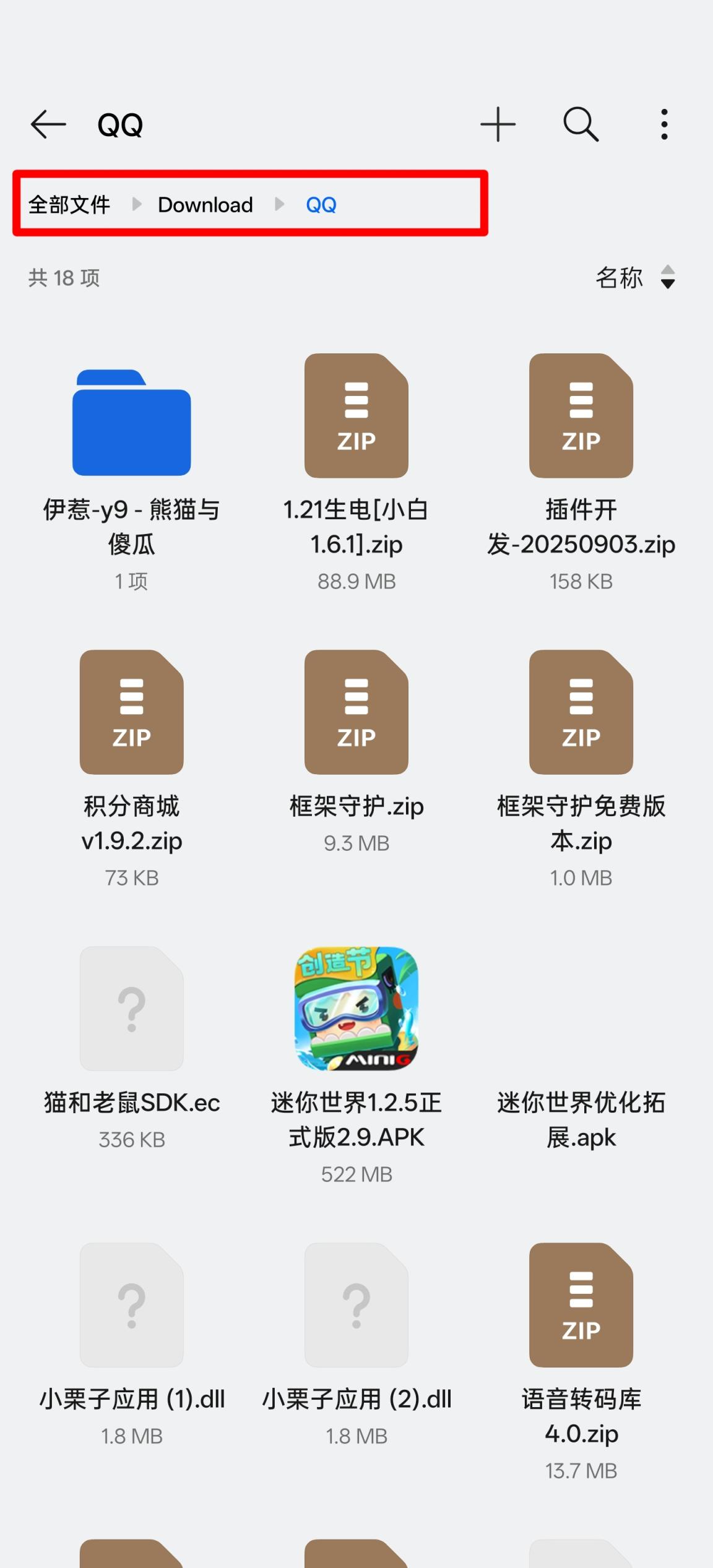Click the unknown file icon of 猫和老鼠SDK.ec
This screenshot has width=713, height=1568.
click(132, 1009)
